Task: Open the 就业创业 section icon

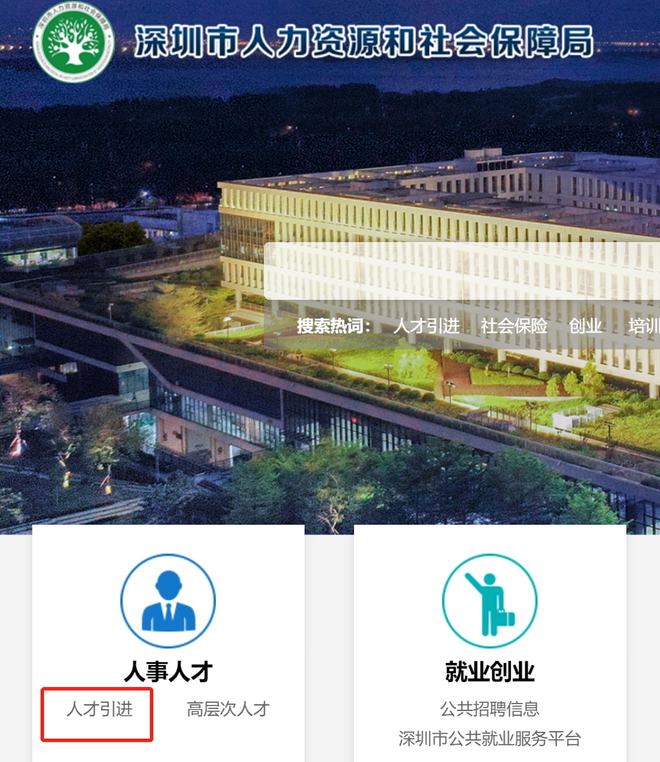Action: (489, 601)
